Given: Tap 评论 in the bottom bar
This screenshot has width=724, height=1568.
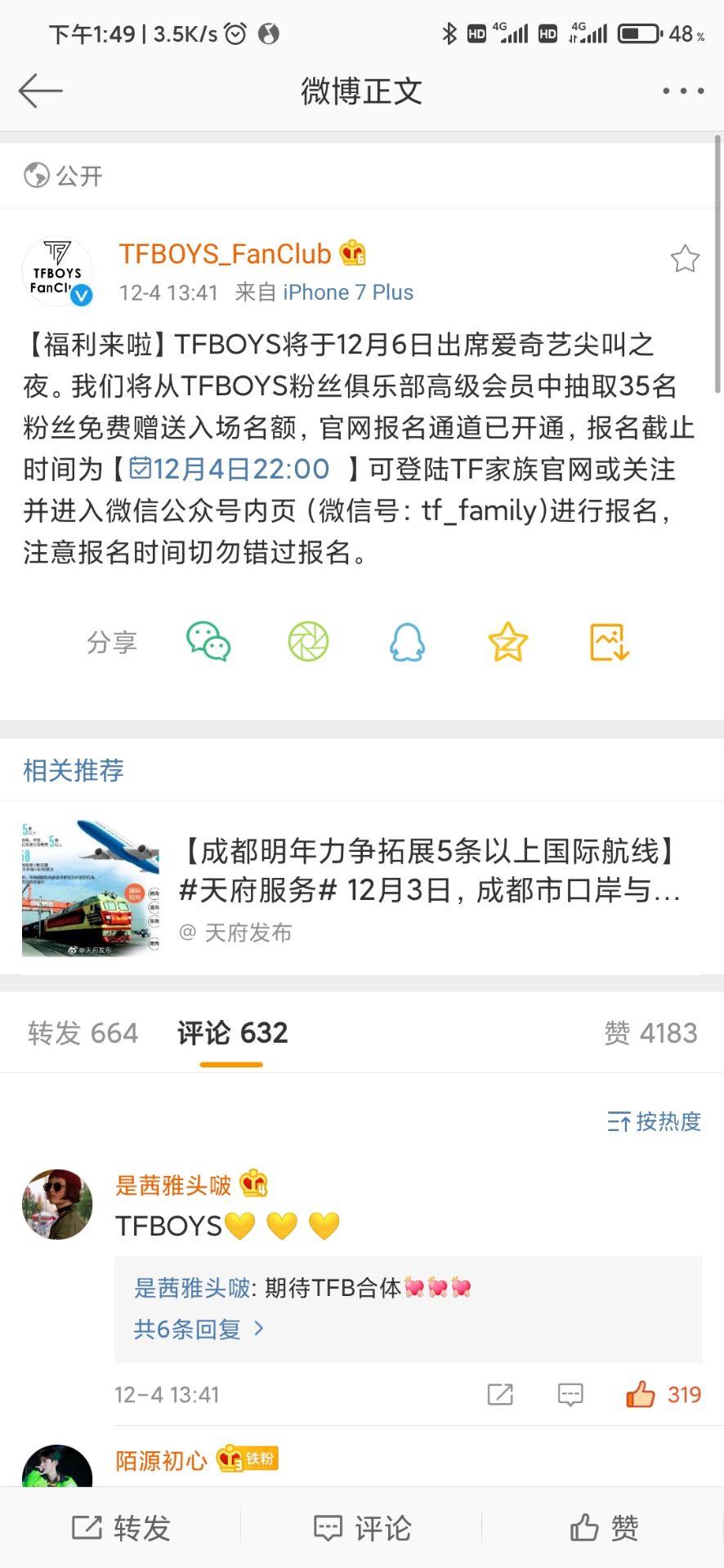Looking at the screenshot, I should point(362,1528).
